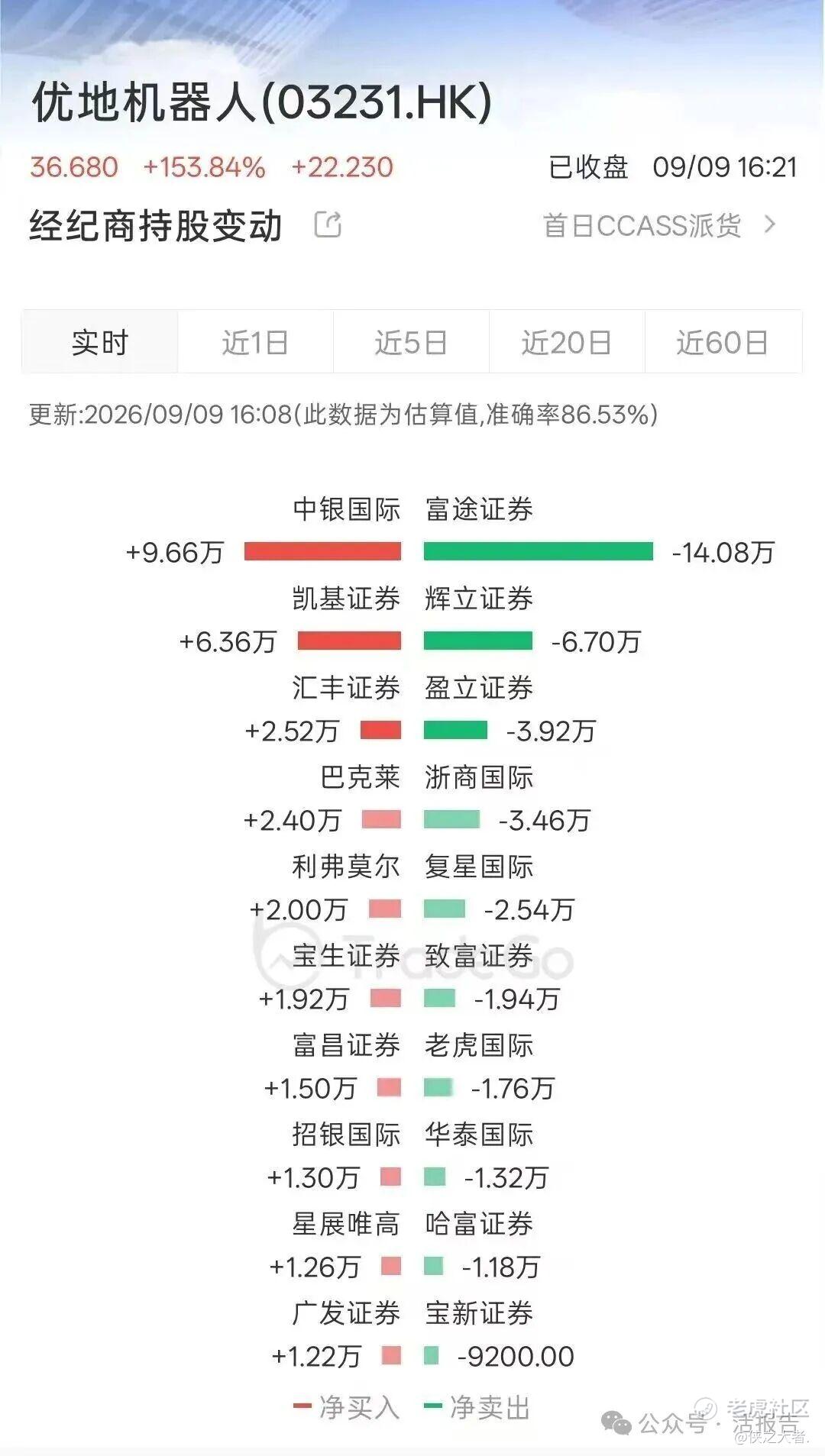Select the 实时 tab
The image size is (825, 1456).
click(100, 342)
